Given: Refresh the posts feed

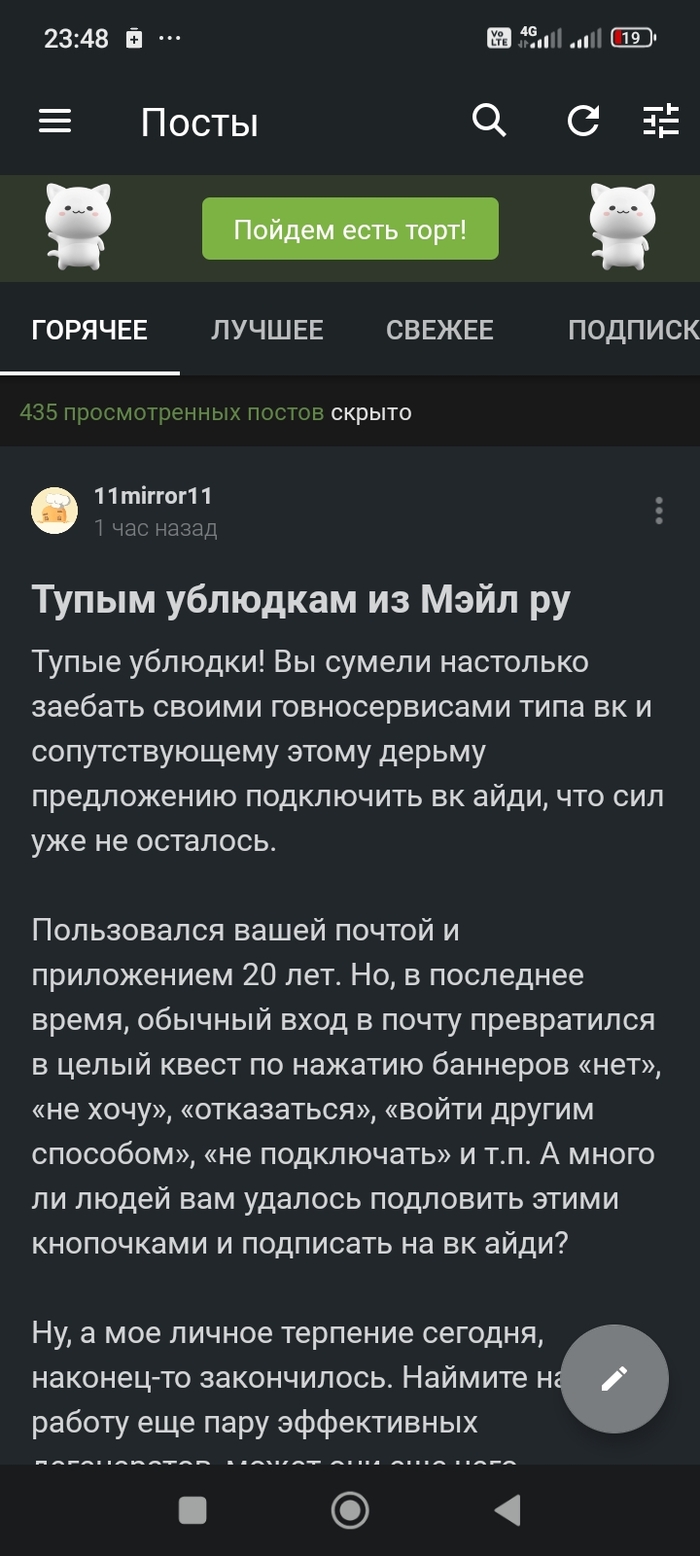Looking at the screenshot, I should click(583, 122).
